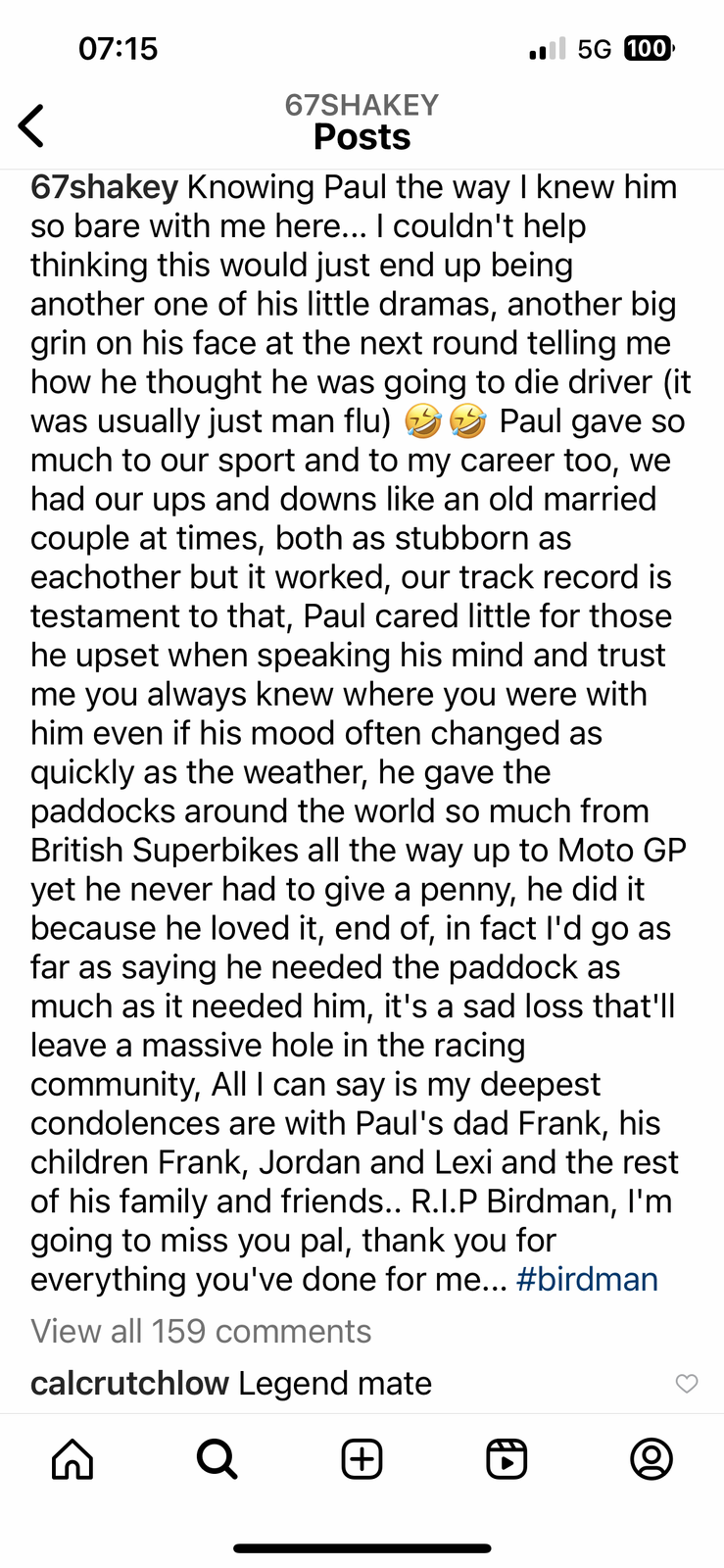View all 159 comments
This screenshot has height=1568, width=724.
tap(201, 1331)
